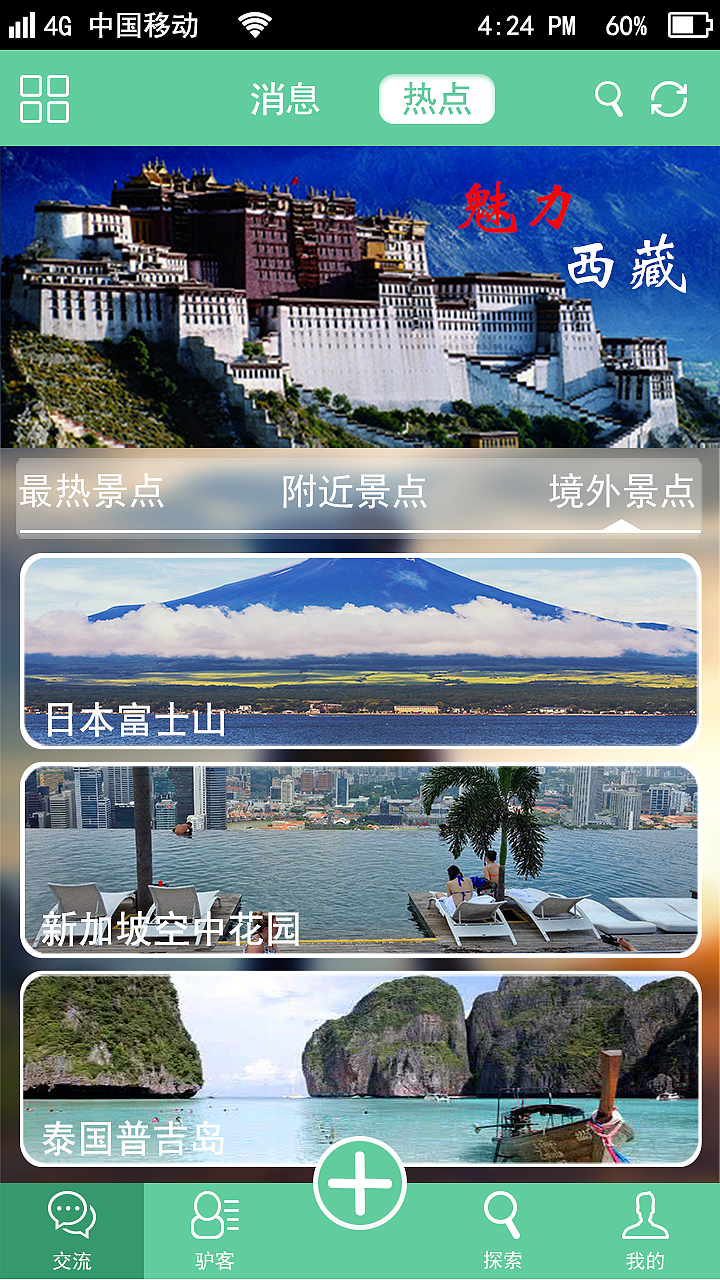The height and width of the screenshot is (1280, 720).
Task: View the 新加坡空中花园 attraction card
Action: [360, 860]
